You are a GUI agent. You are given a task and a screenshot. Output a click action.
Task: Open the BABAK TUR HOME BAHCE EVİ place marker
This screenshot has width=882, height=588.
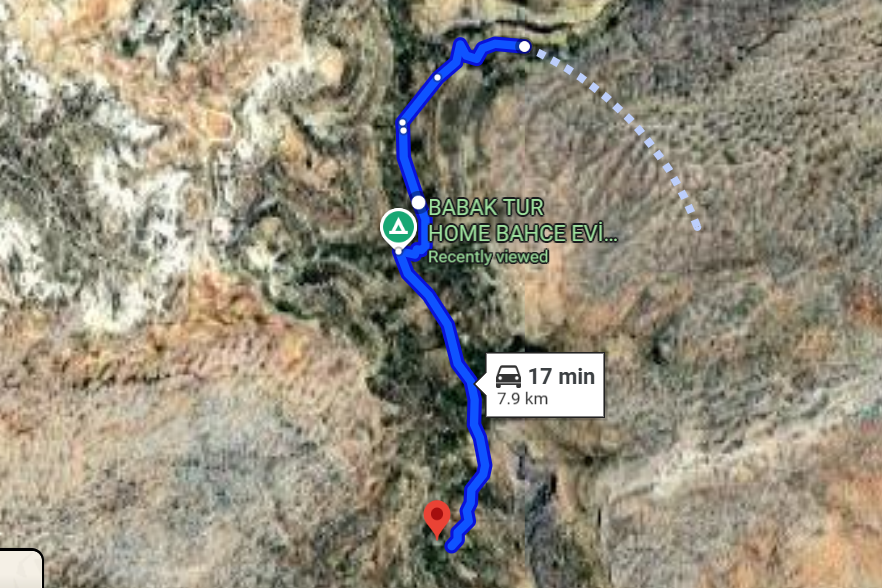click(x=398, y=226)
